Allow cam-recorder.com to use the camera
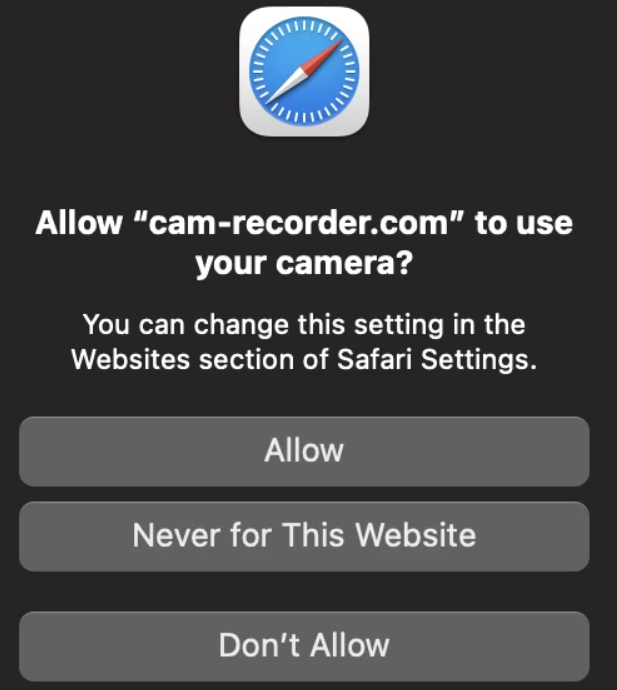This screenshot has width=617, height=690. (x=304, y=451)
